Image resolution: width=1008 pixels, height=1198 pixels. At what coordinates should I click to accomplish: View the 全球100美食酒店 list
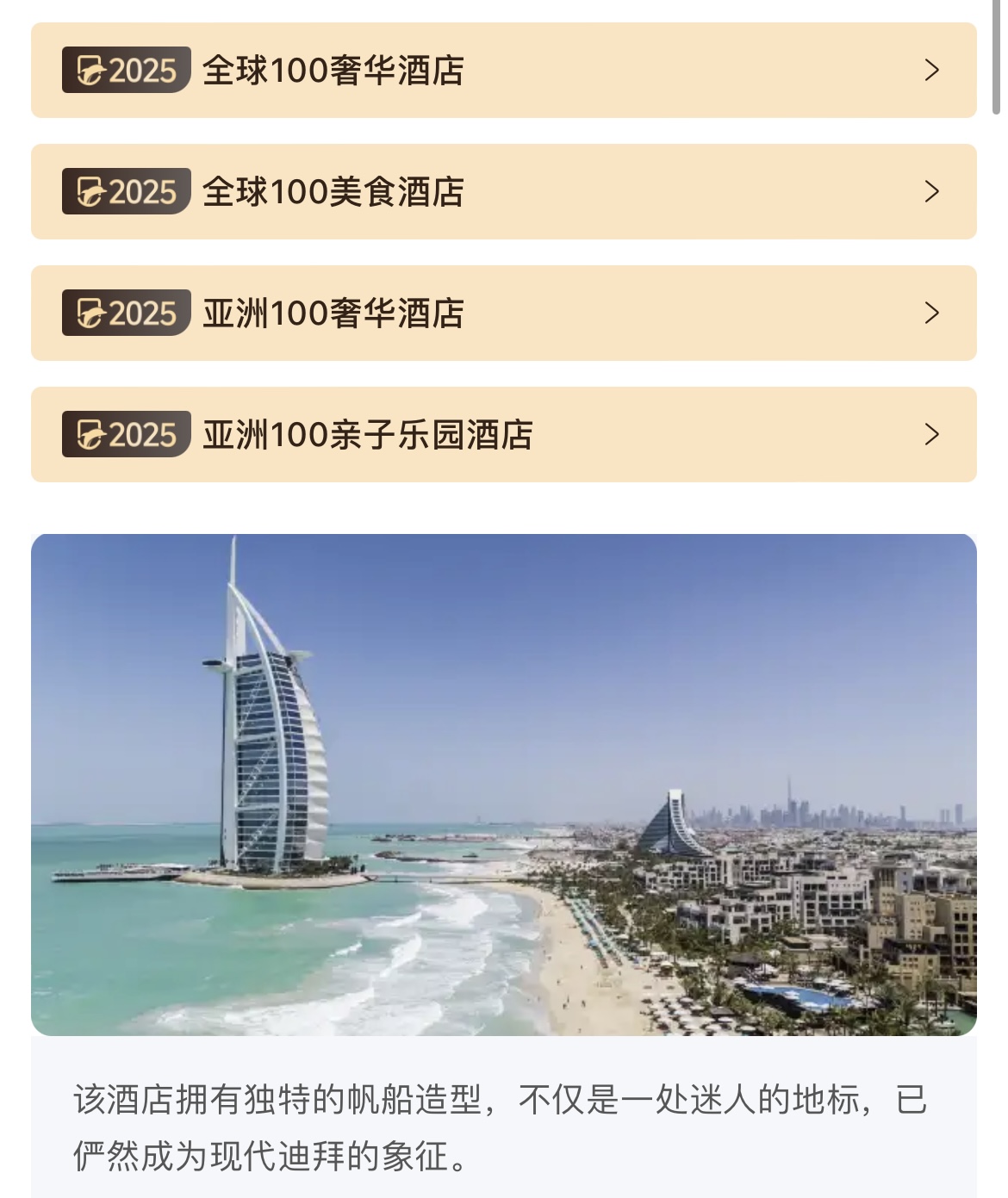click(503, 192)
